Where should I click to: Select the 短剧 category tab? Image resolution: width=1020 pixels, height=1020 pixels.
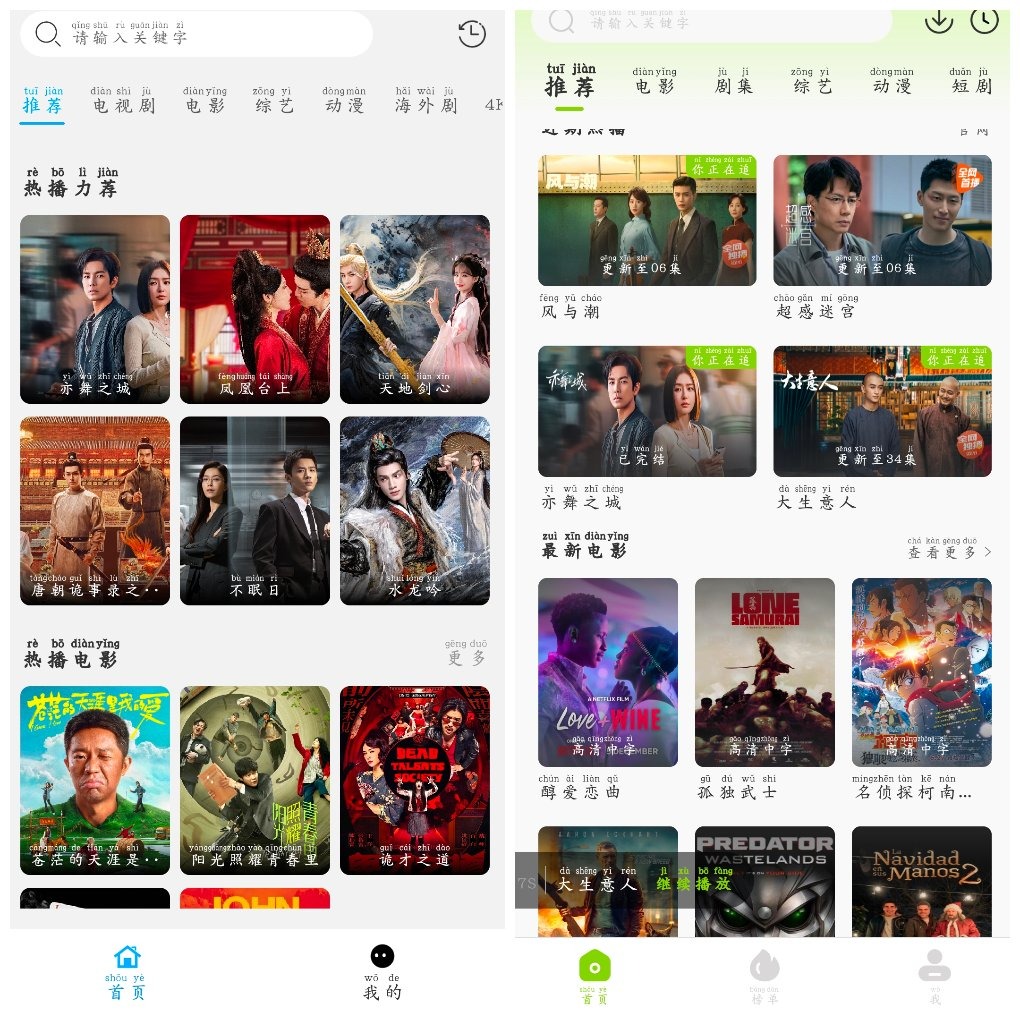(x=970, y=82)
